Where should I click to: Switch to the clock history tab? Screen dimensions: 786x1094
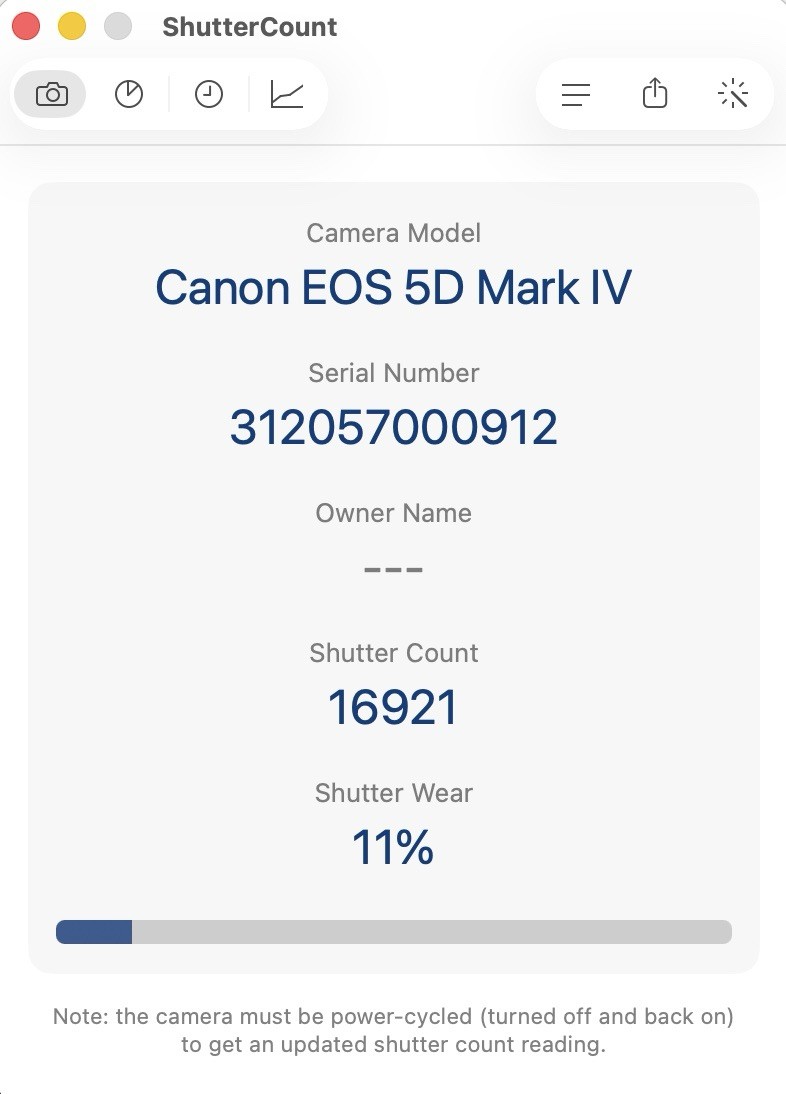(208, 95)
